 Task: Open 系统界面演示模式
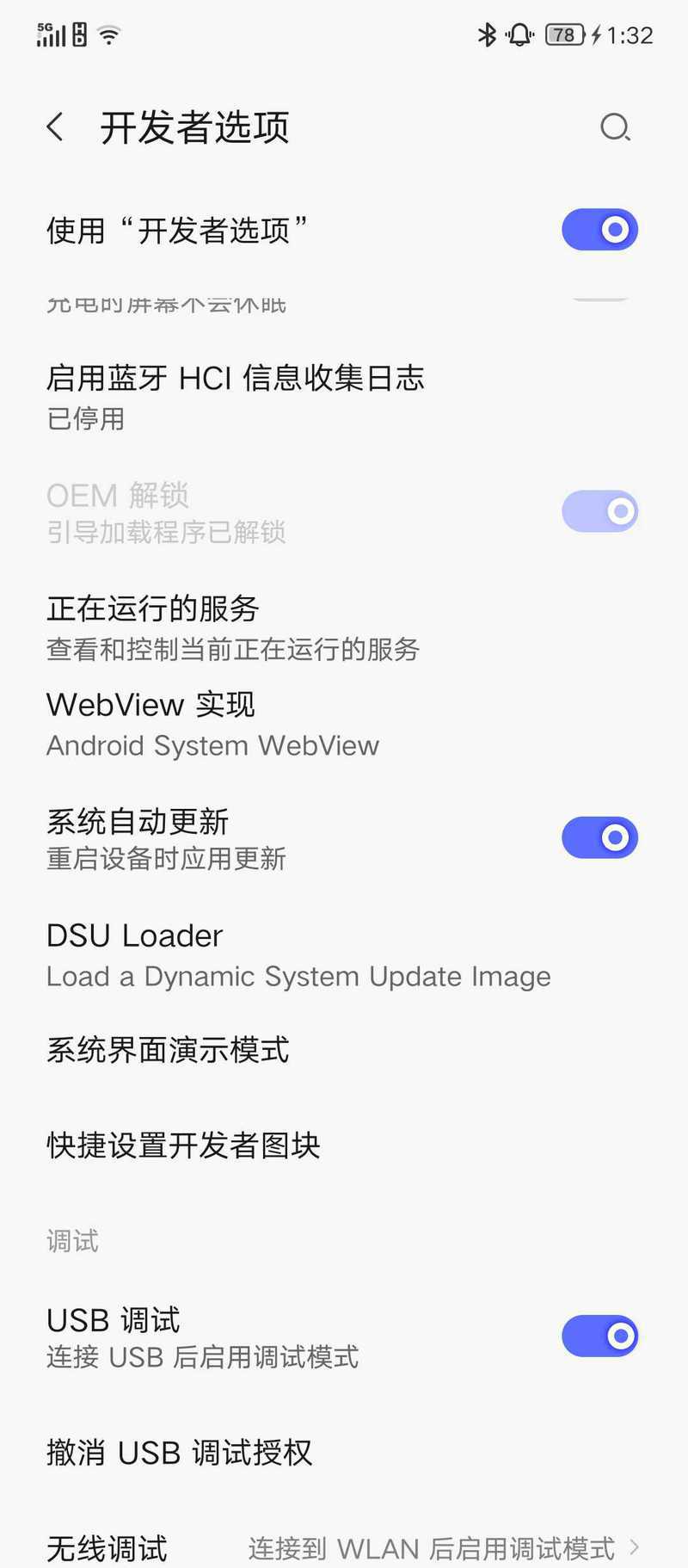pos(344,1050)
